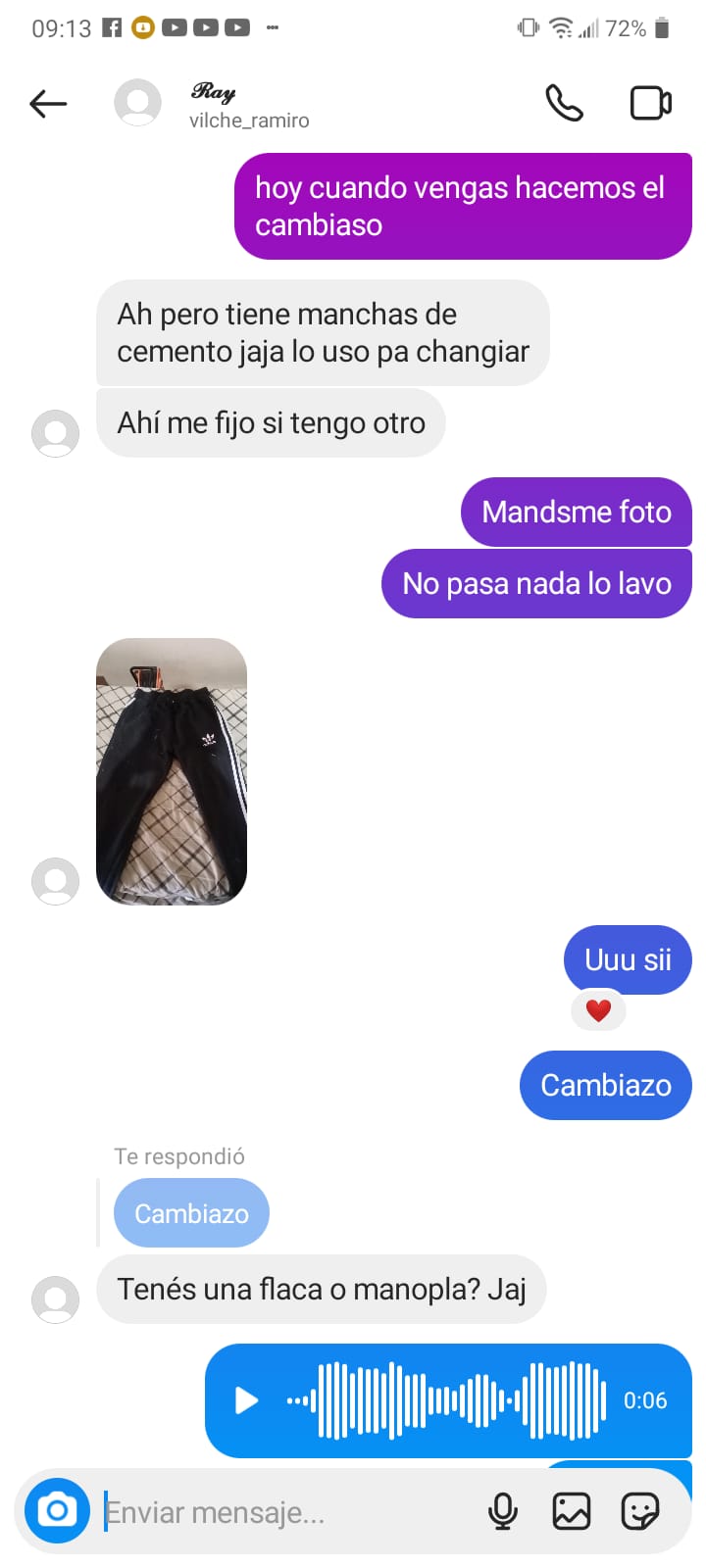
Task: Attach a photo from the gallery
Action: pos(571,1511)
